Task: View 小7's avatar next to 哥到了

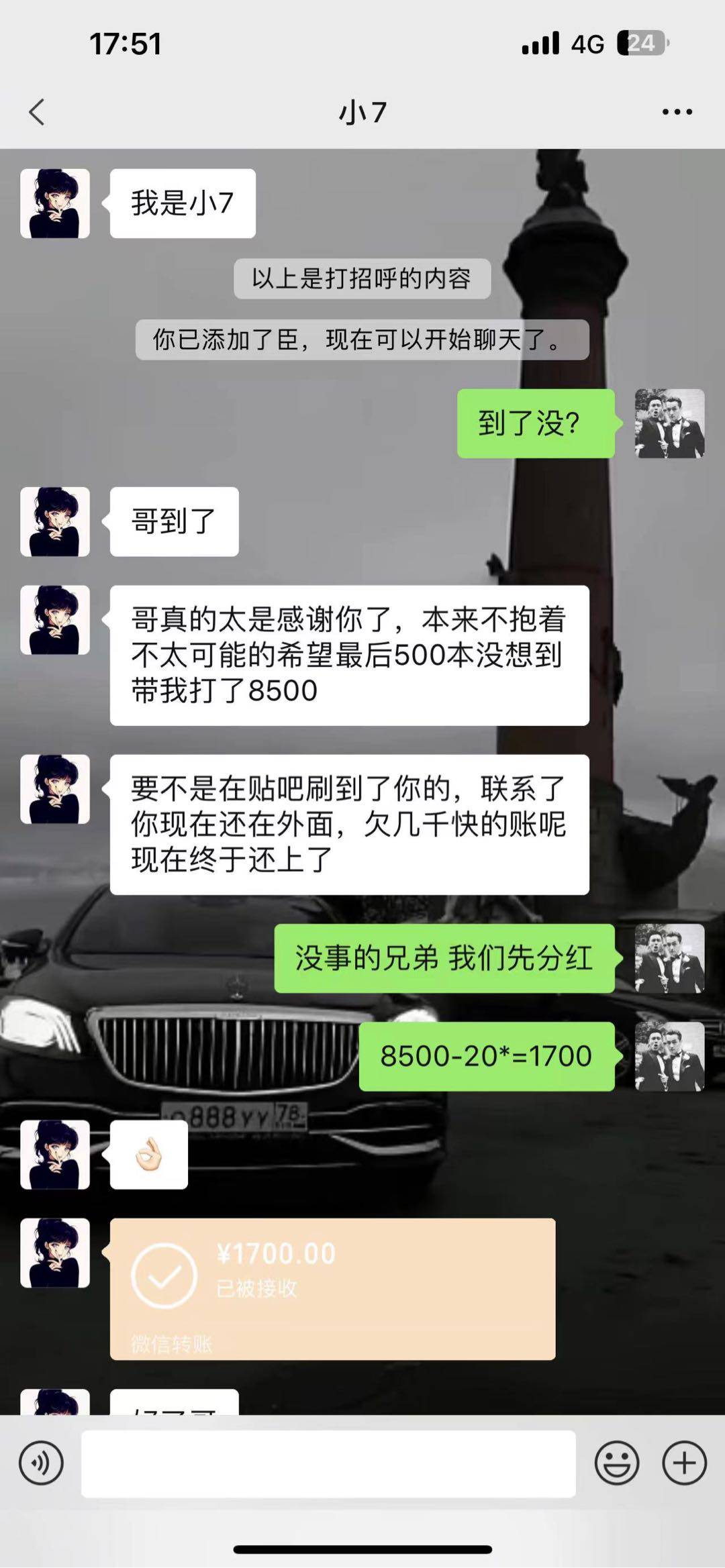Action: [55, 521]
